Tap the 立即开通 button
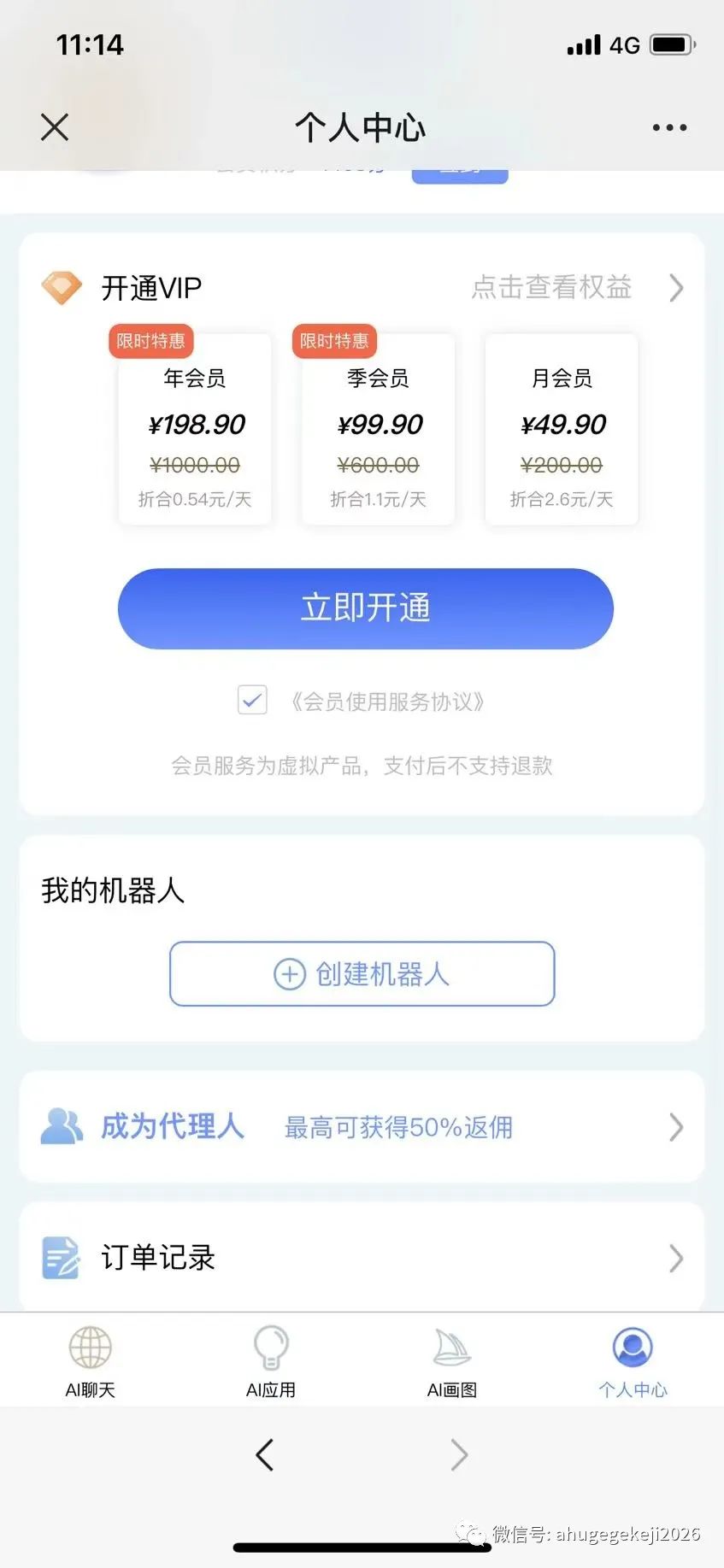Viewport: 724px width, 1568px height. [x=366, y=608]
